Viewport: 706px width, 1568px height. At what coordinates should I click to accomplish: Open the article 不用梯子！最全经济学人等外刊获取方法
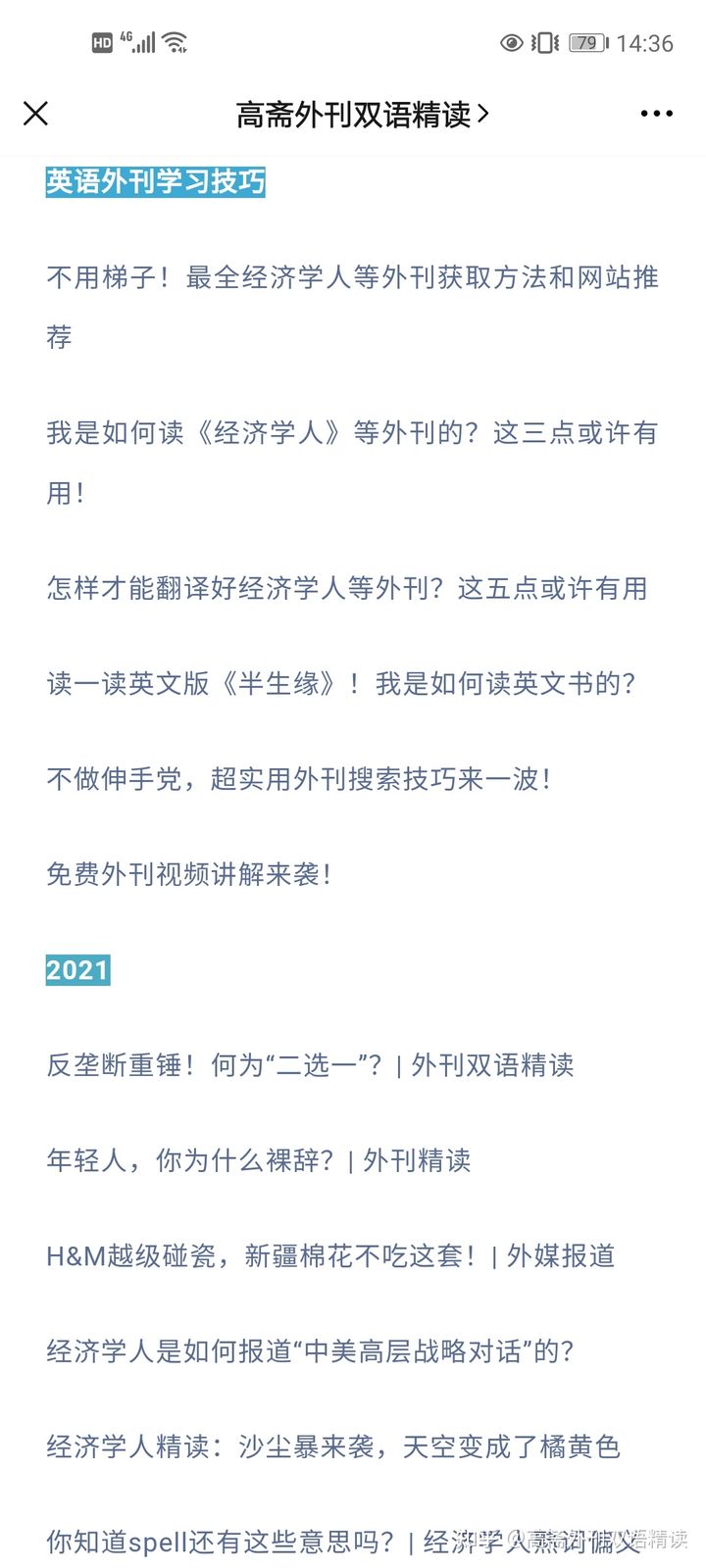coord(352,307)
